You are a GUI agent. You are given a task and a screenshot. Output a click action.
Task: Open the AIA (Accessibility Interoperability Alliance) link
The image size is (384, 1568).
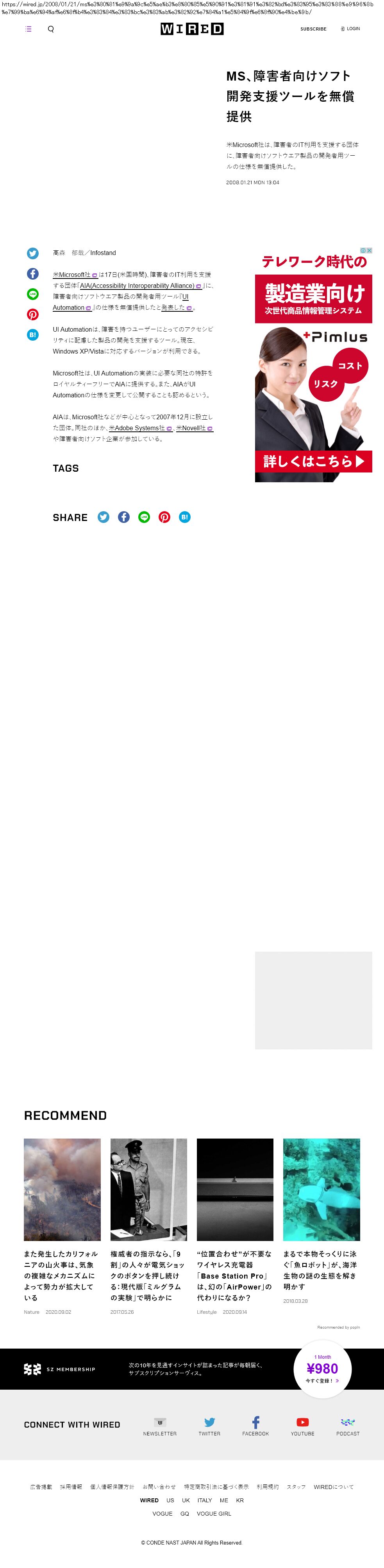(138, 286)
